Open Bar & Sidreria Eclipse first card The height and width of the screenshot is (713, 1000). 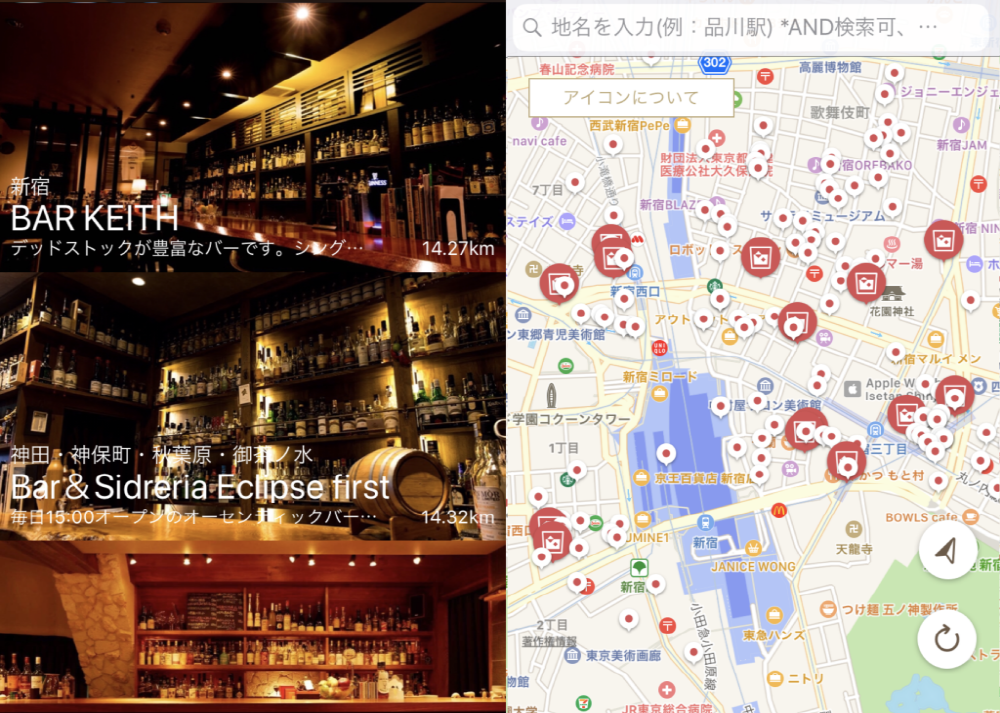pos(252,405)
